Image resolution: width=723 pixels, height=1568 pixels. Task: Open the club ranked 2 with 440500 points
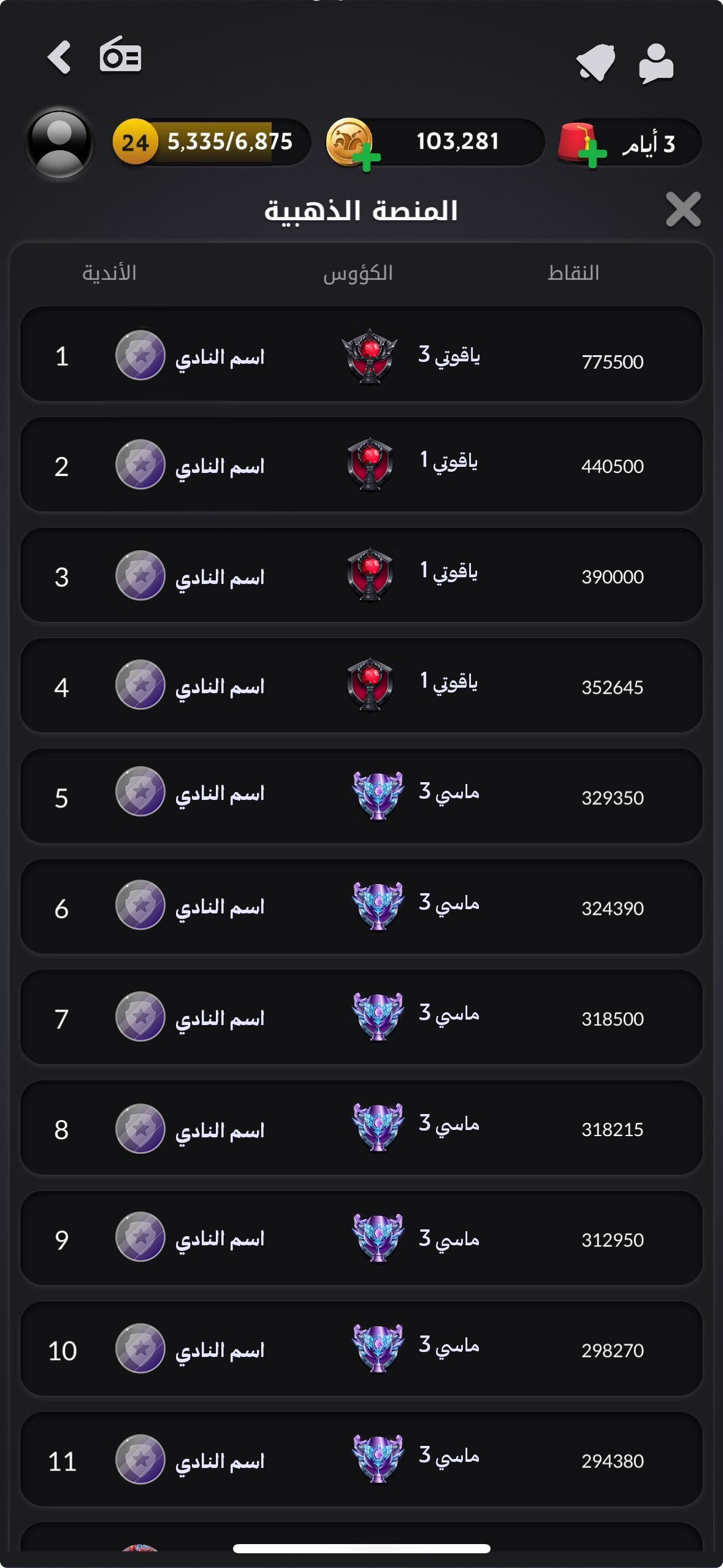(x=361, y=465)
